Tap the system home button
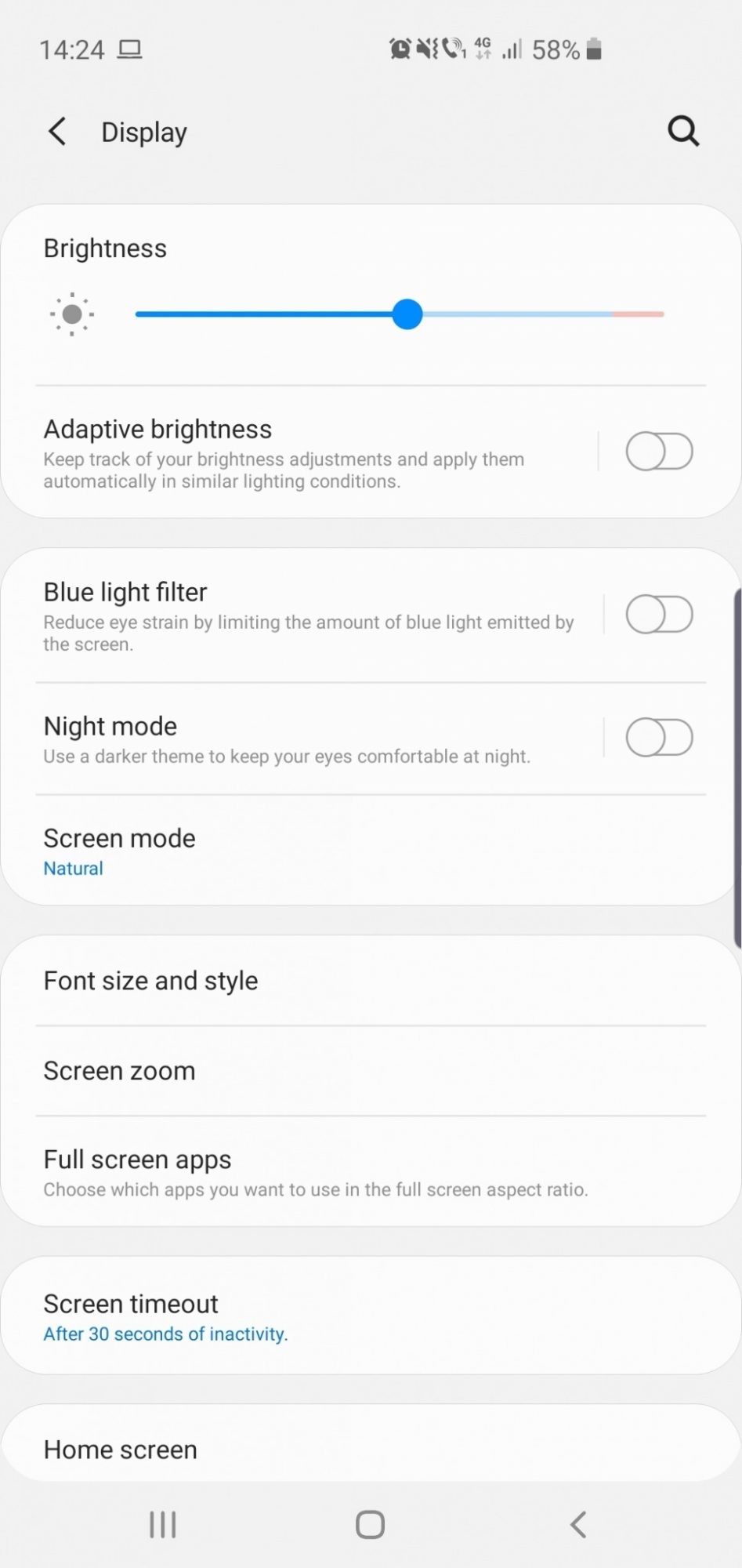The image size is (742, 1568). click(x=370, y=1525)
